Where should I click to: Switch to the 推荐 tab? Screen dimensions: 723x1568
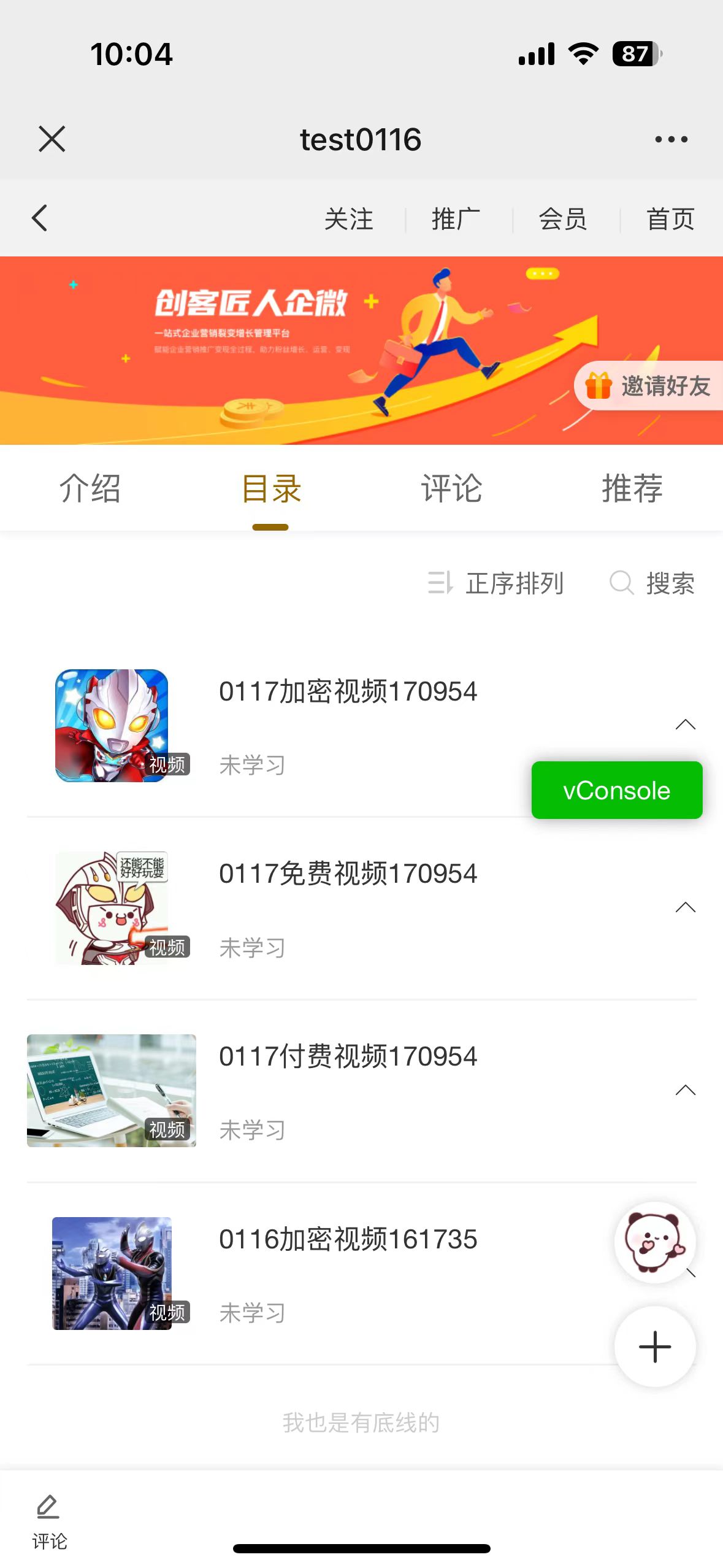click(x=632, y=489)
